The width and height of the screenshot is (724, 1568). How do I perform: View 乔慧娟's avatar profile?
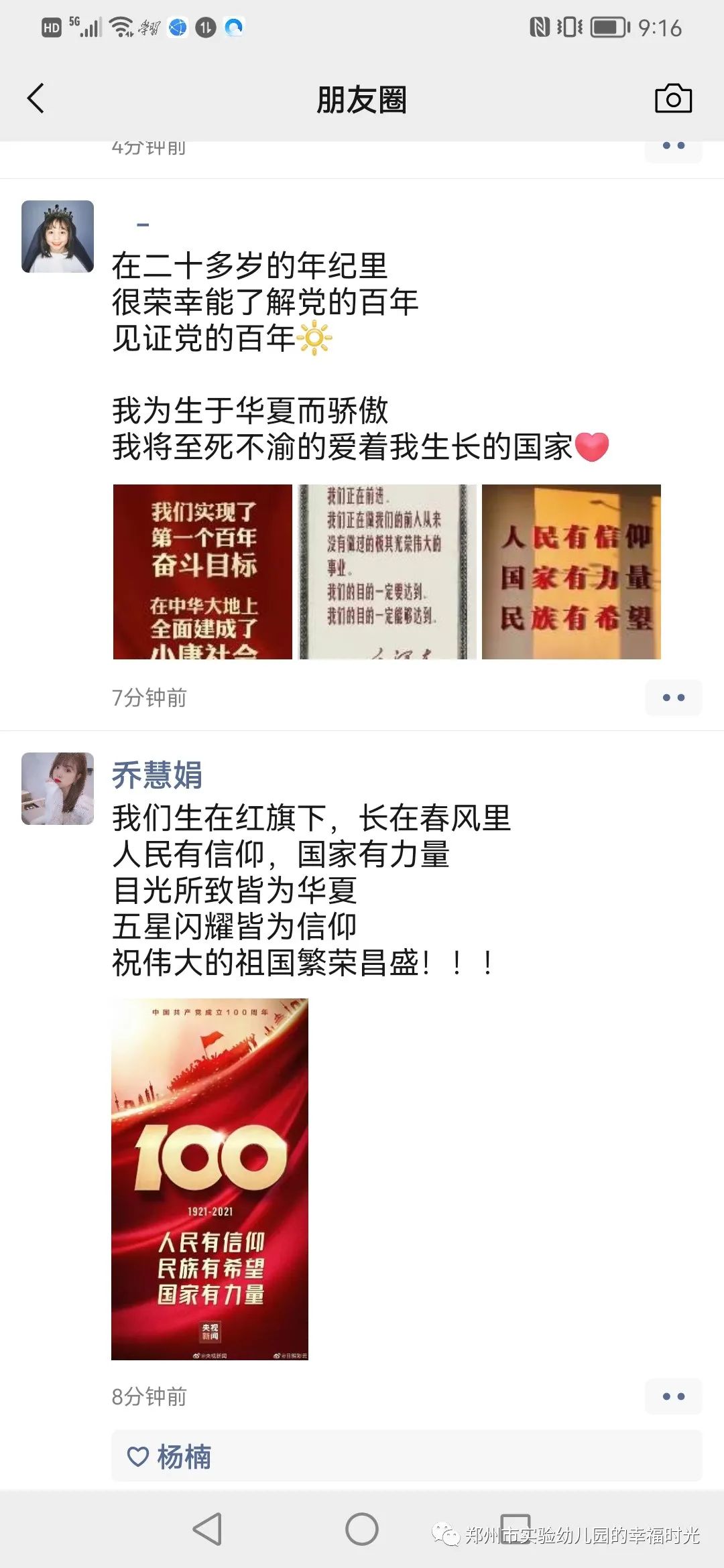pos(58,789)
